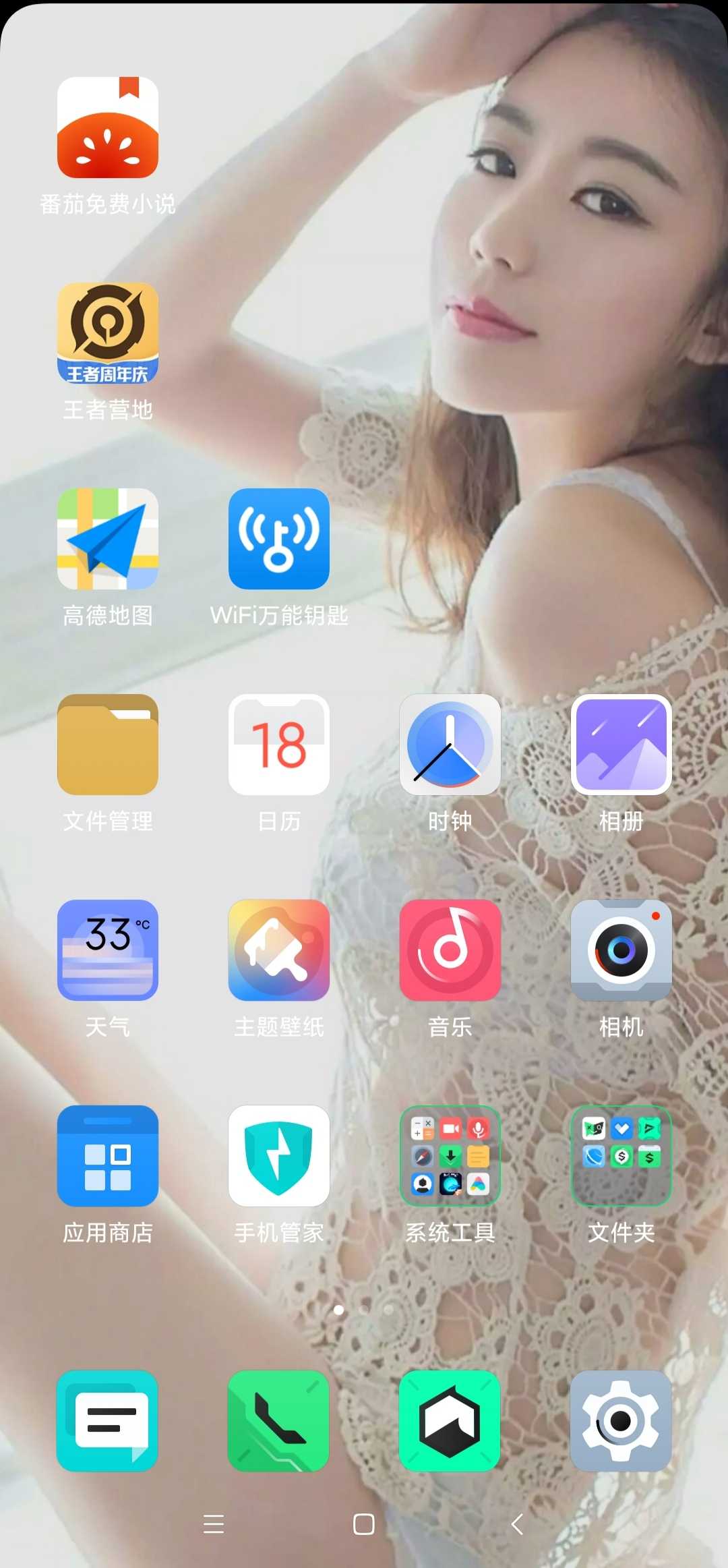728x1568 pixels.
Task: Open the 日历 calendar app
Action: (x=279, y=745)
